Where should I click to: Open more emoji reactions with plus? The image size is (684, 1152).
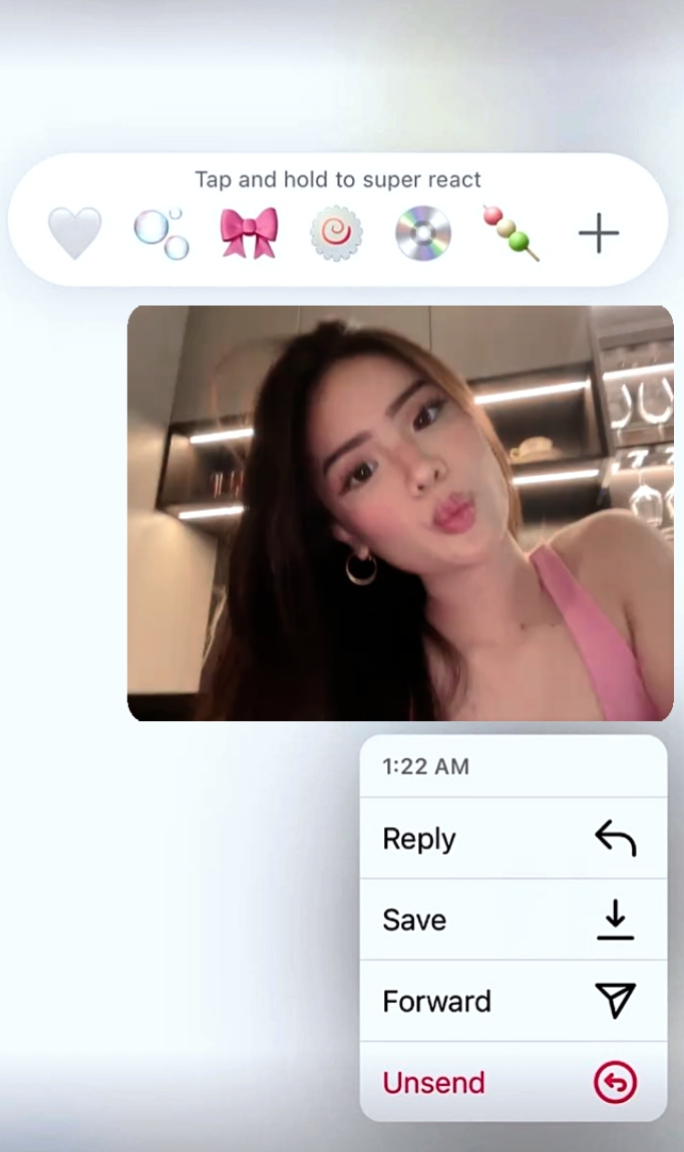click(599, 234)
